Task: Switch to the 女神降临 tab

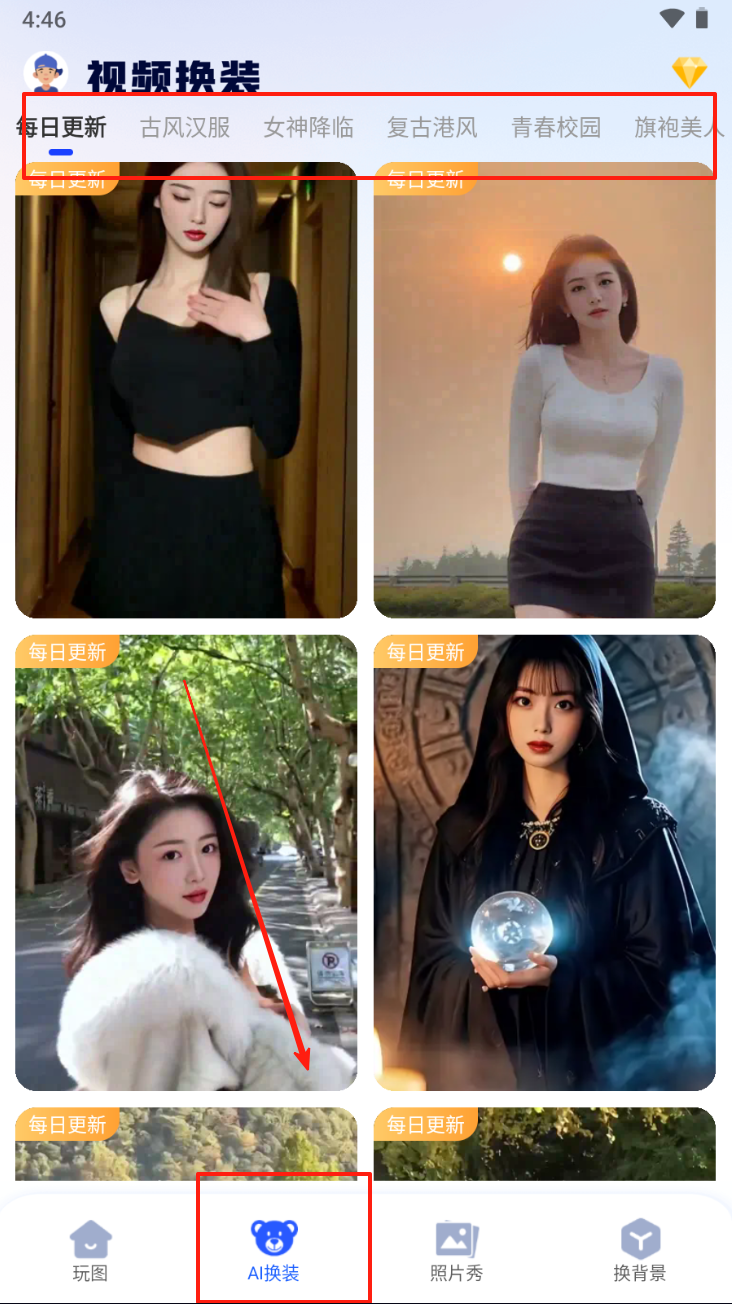Action: [x=309, y=128]
